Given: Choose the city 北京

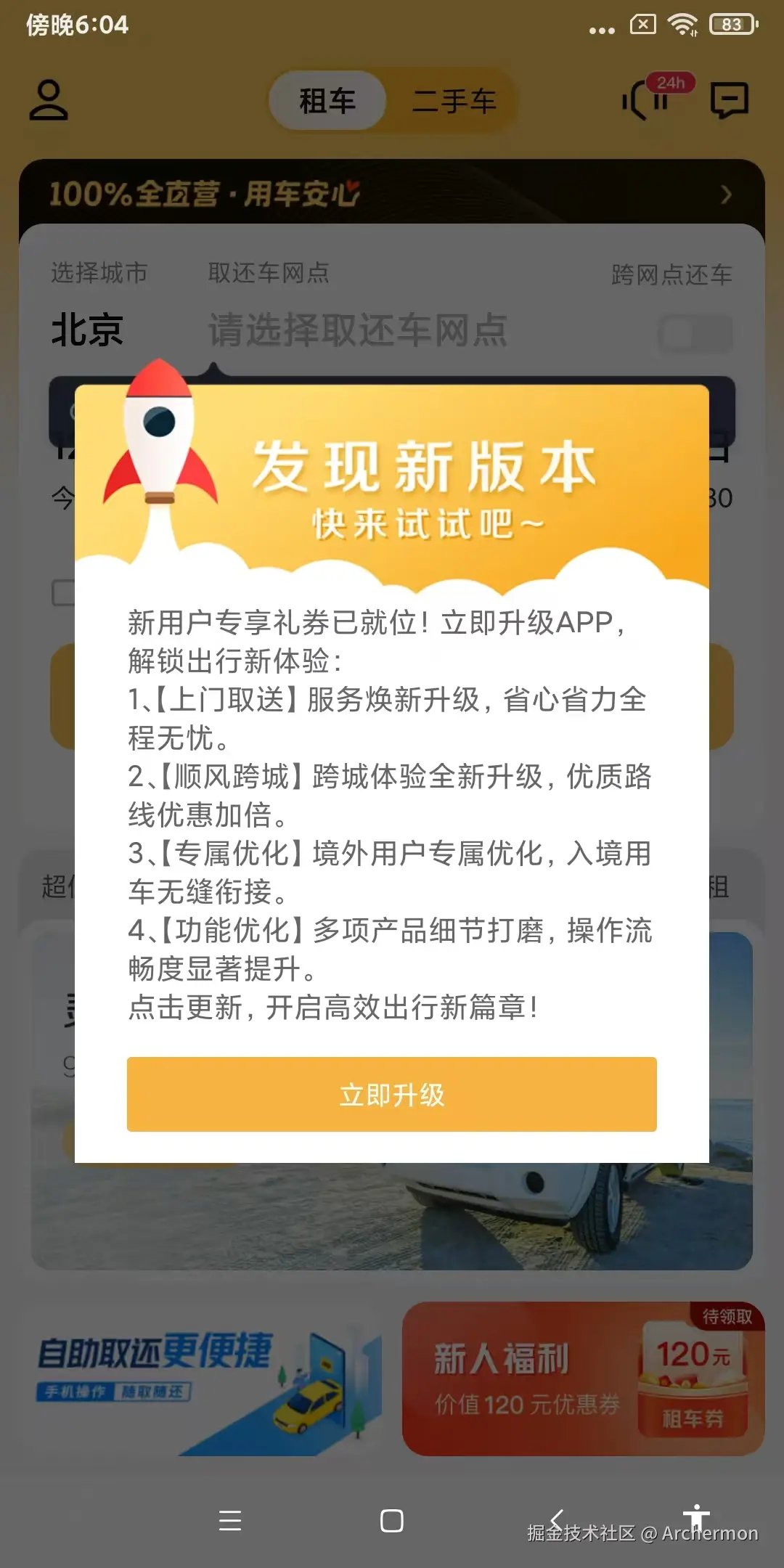Looking at the screenshot, I should pos(88,330).
